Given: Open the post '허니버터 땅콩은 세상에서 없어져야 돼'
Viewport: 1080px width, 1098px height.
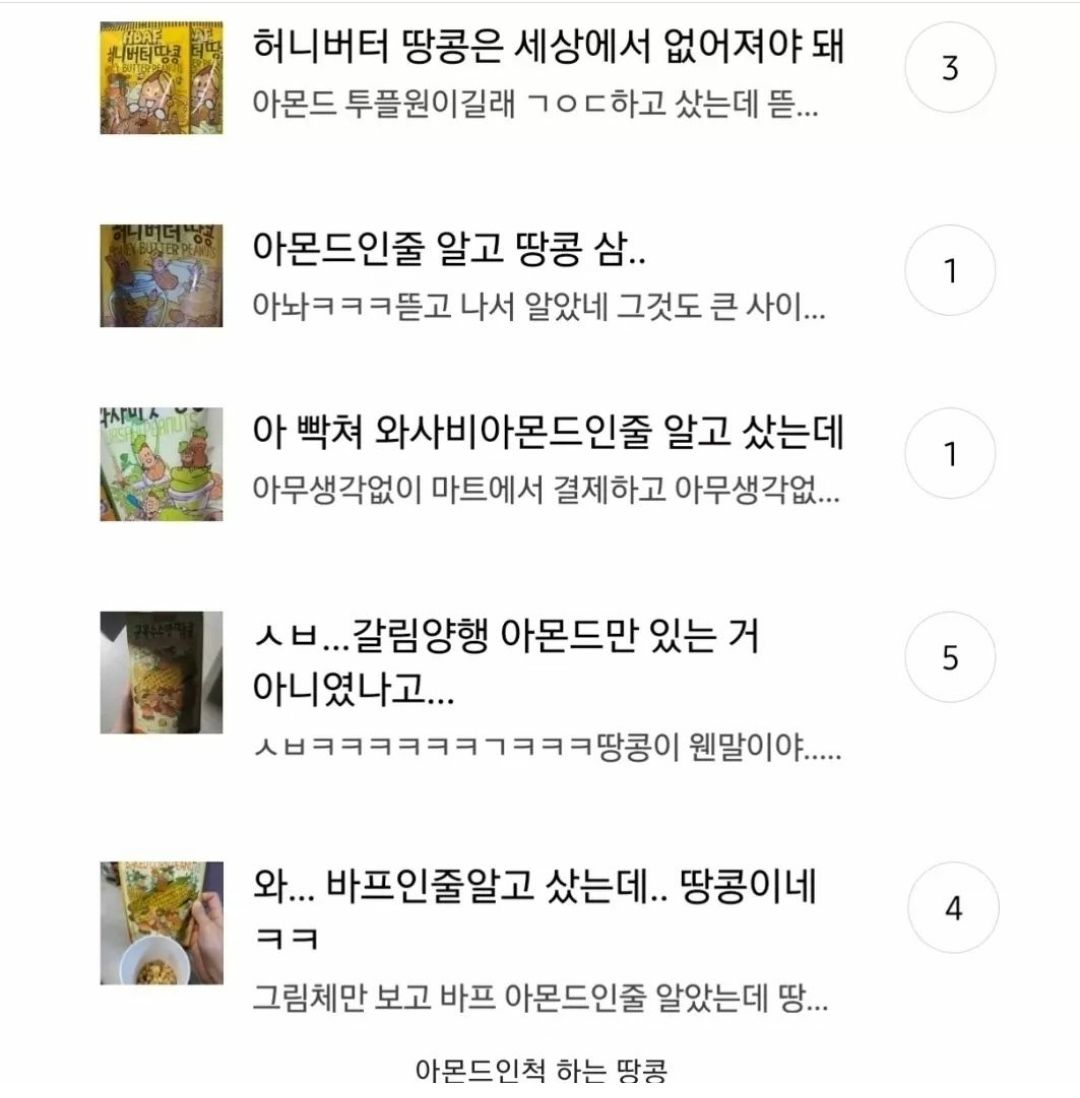Looking at the screenshot, I should point(548,46).
